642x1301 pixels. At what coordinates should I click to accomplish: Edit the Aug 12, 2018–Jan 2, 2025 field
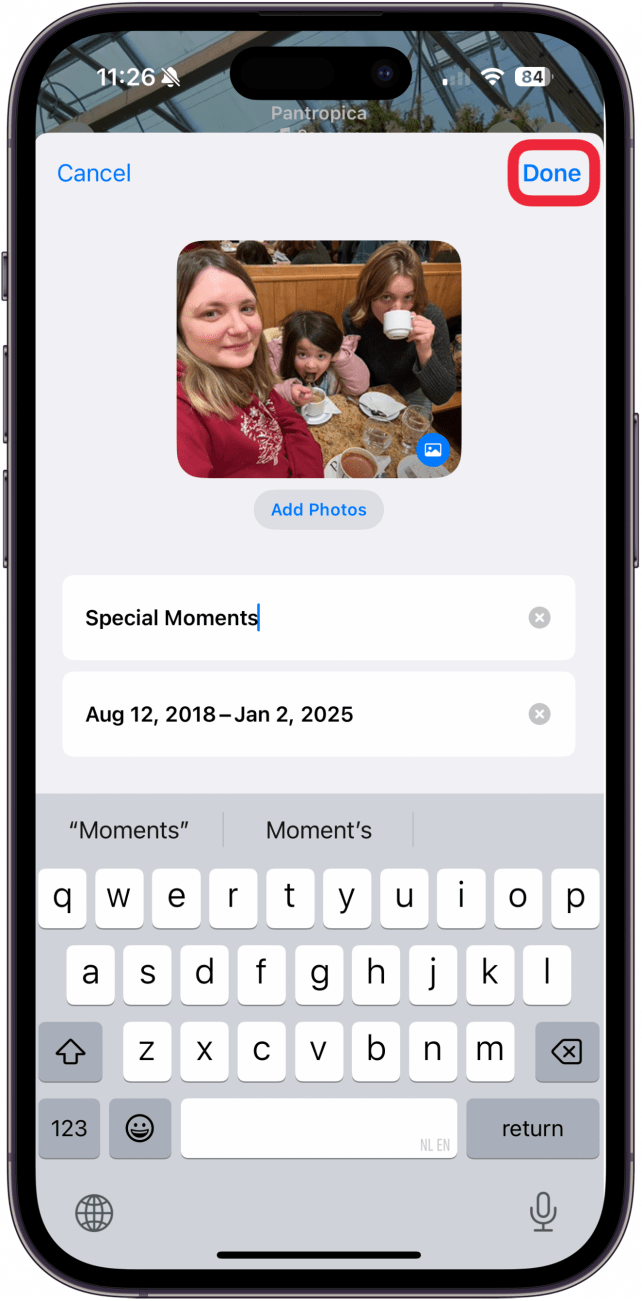coord(300,714)
